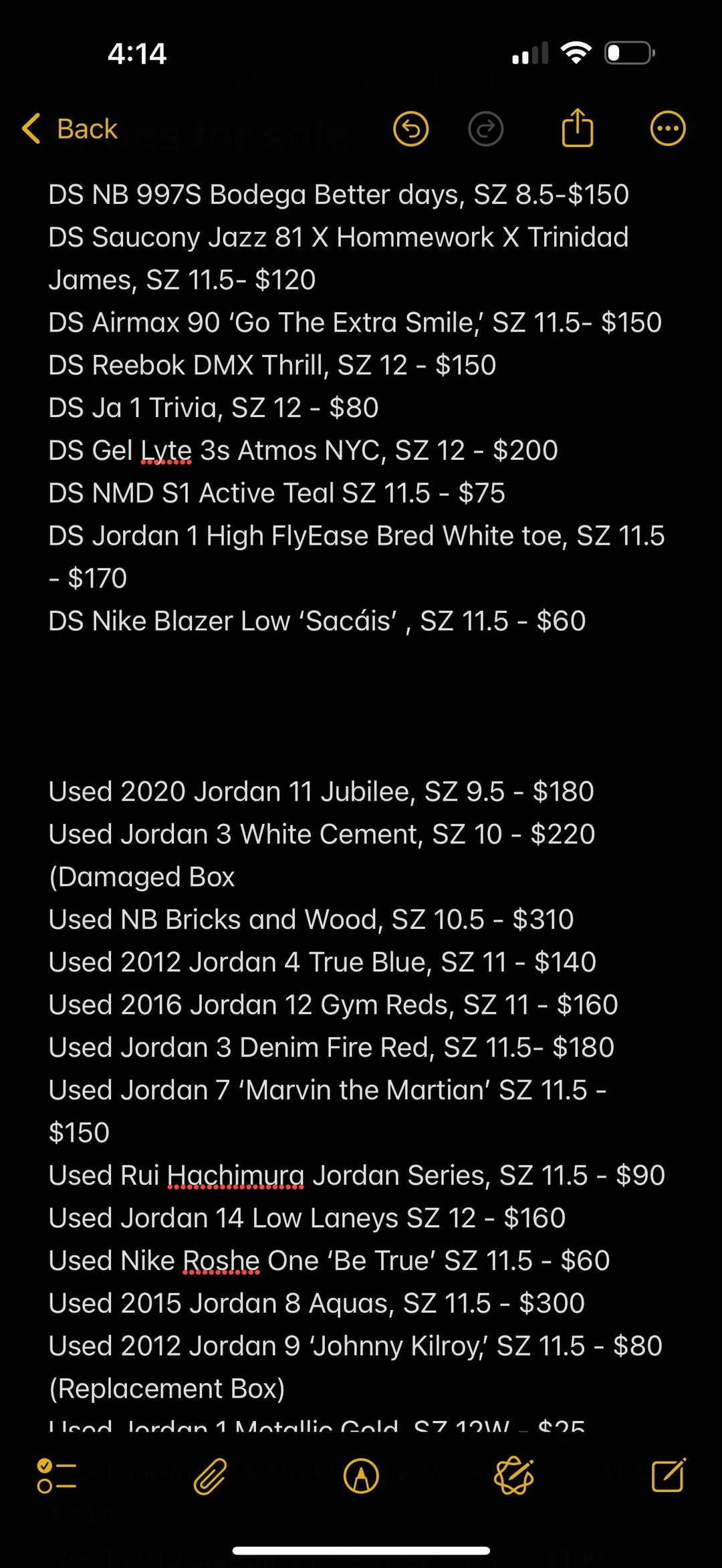Add a checklist to the note

coord(56,1476)
